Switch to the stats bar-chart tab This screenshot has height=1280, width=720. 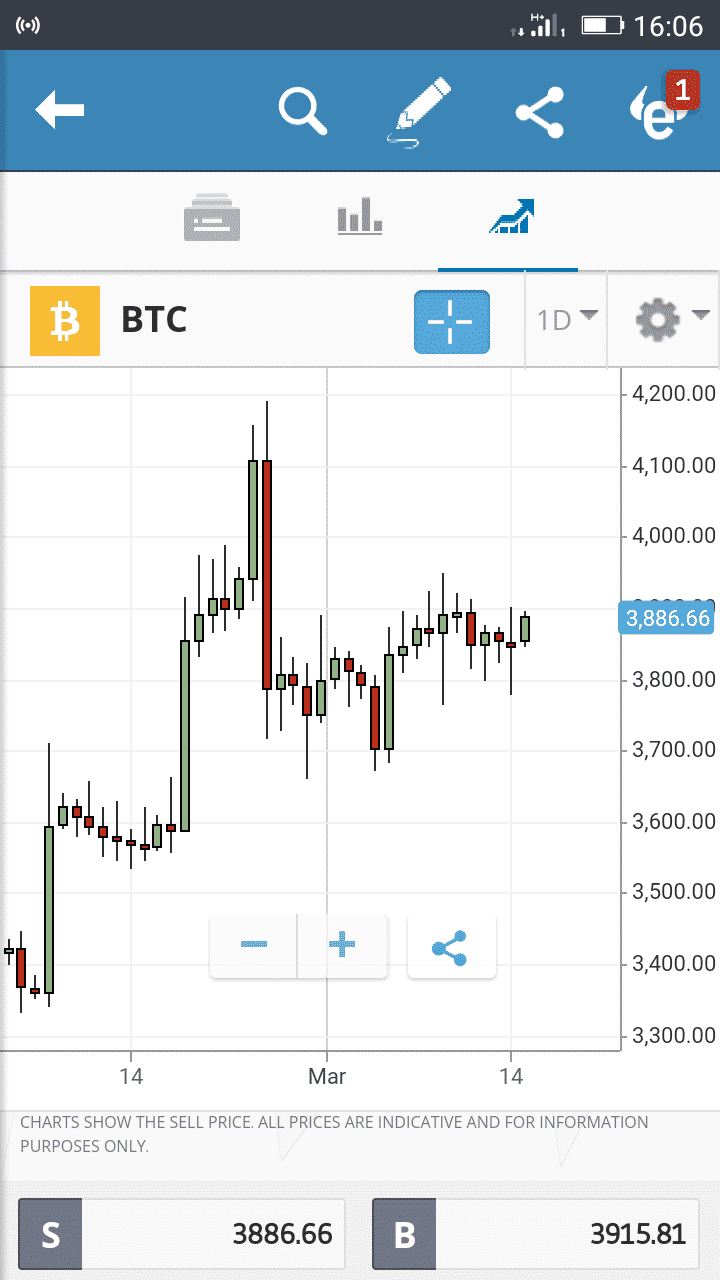(360, 216)
